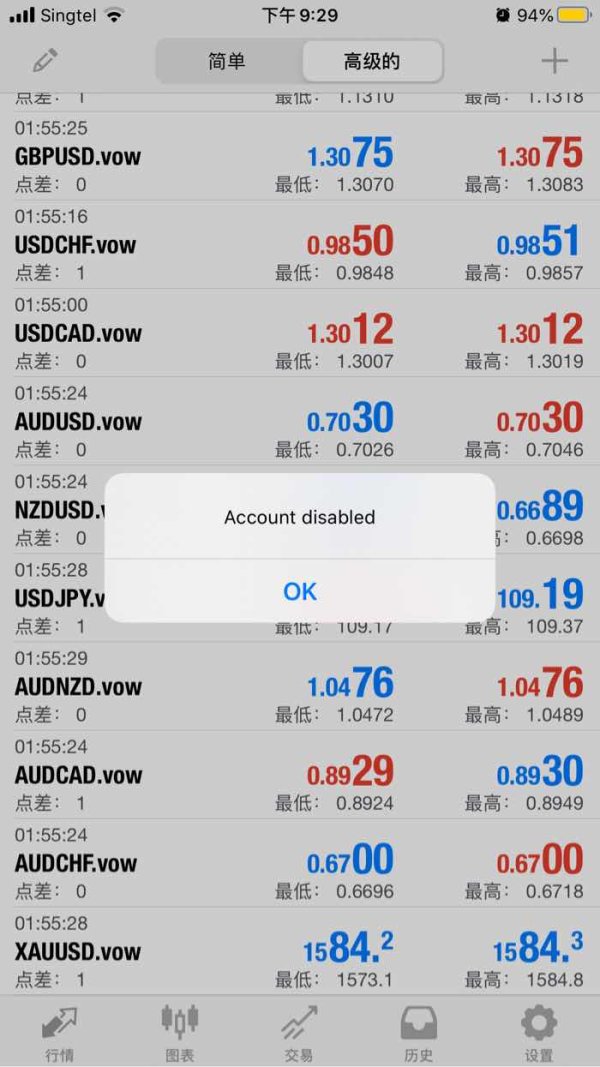Go to the 行情 quotes tab
This screenshot has width=600, height=1067.
60,1032
